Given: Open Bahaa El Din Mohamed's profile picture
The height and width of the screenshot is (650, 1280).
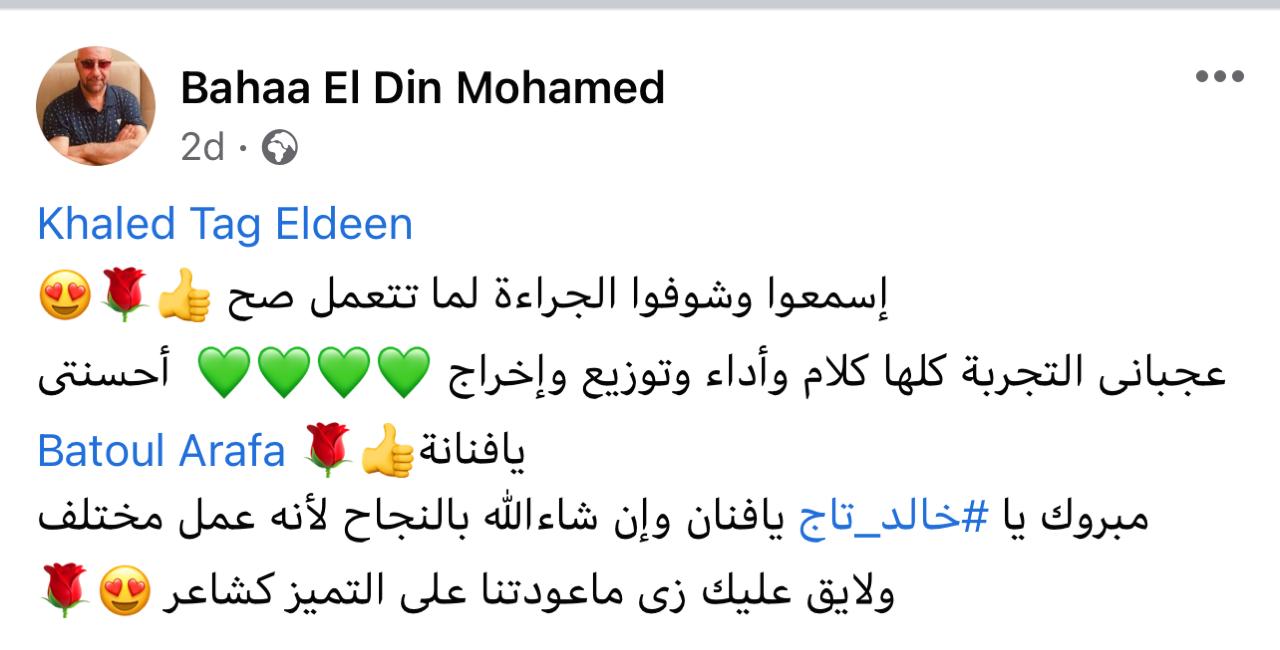Looking at the screenshot, I should click(x=96, y=105).
